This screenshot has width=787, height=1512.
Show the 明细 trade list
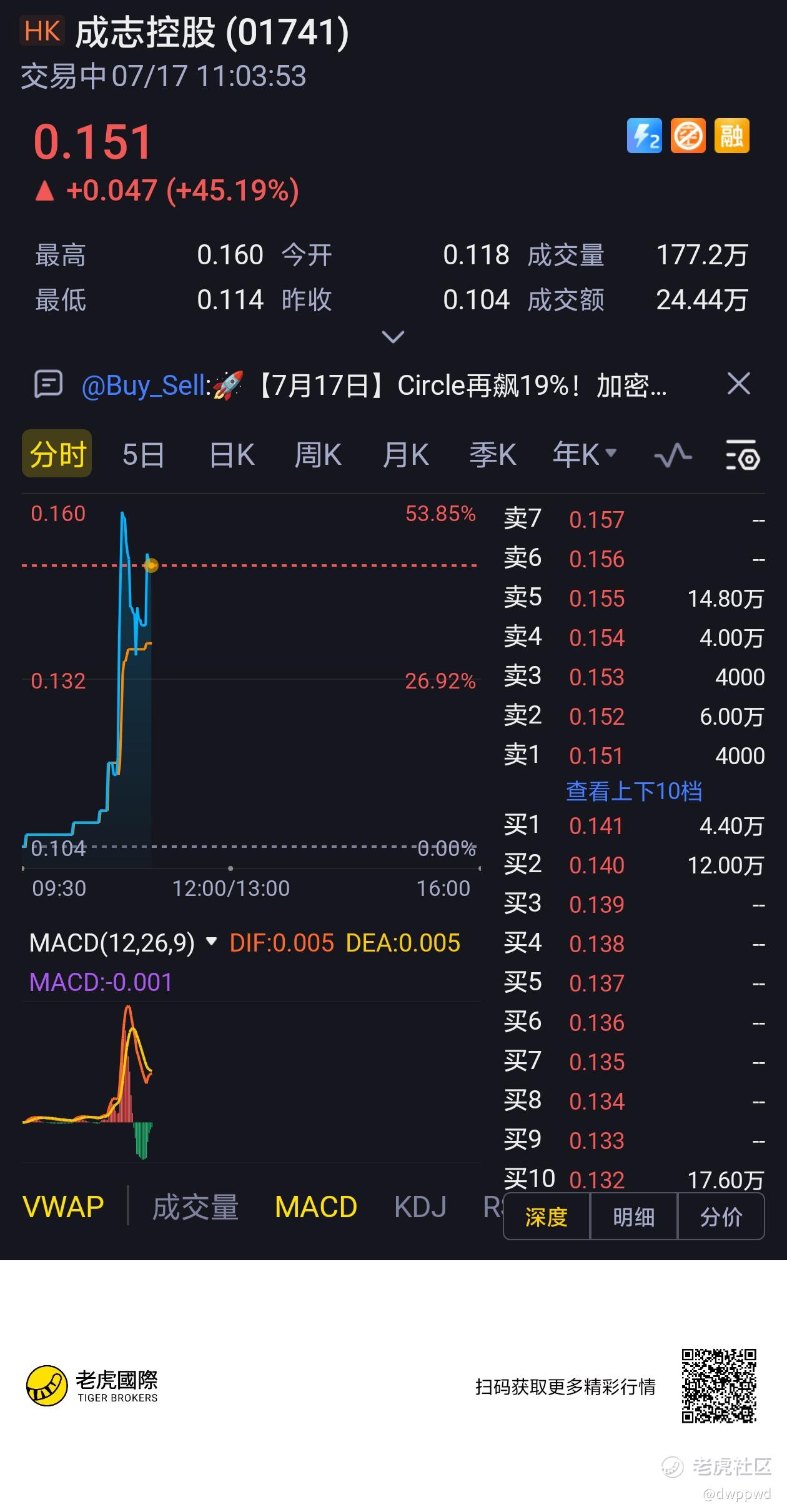(x=633, y=1216)
